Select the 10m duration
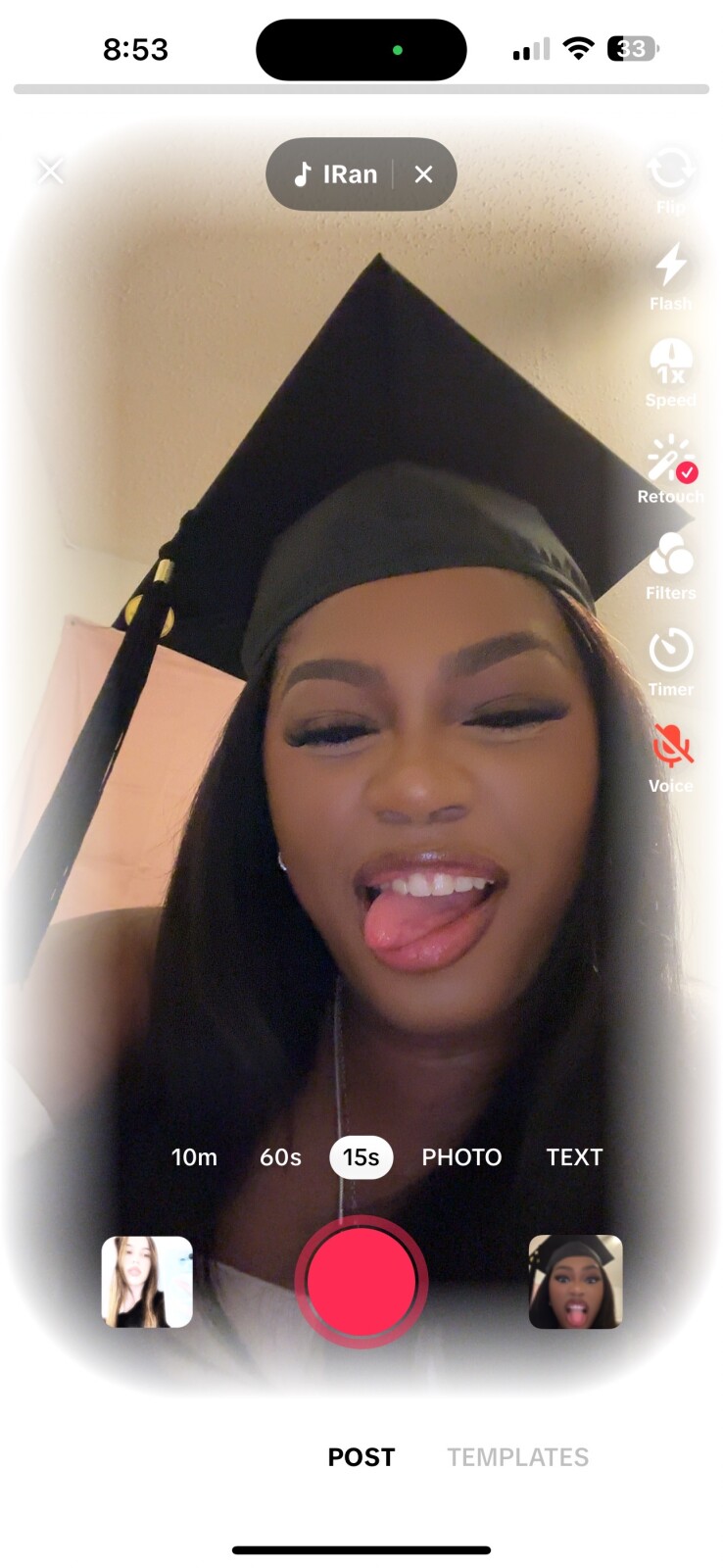The width and height of the screenshot is (723, 1568). click(x=194, y=1157)
